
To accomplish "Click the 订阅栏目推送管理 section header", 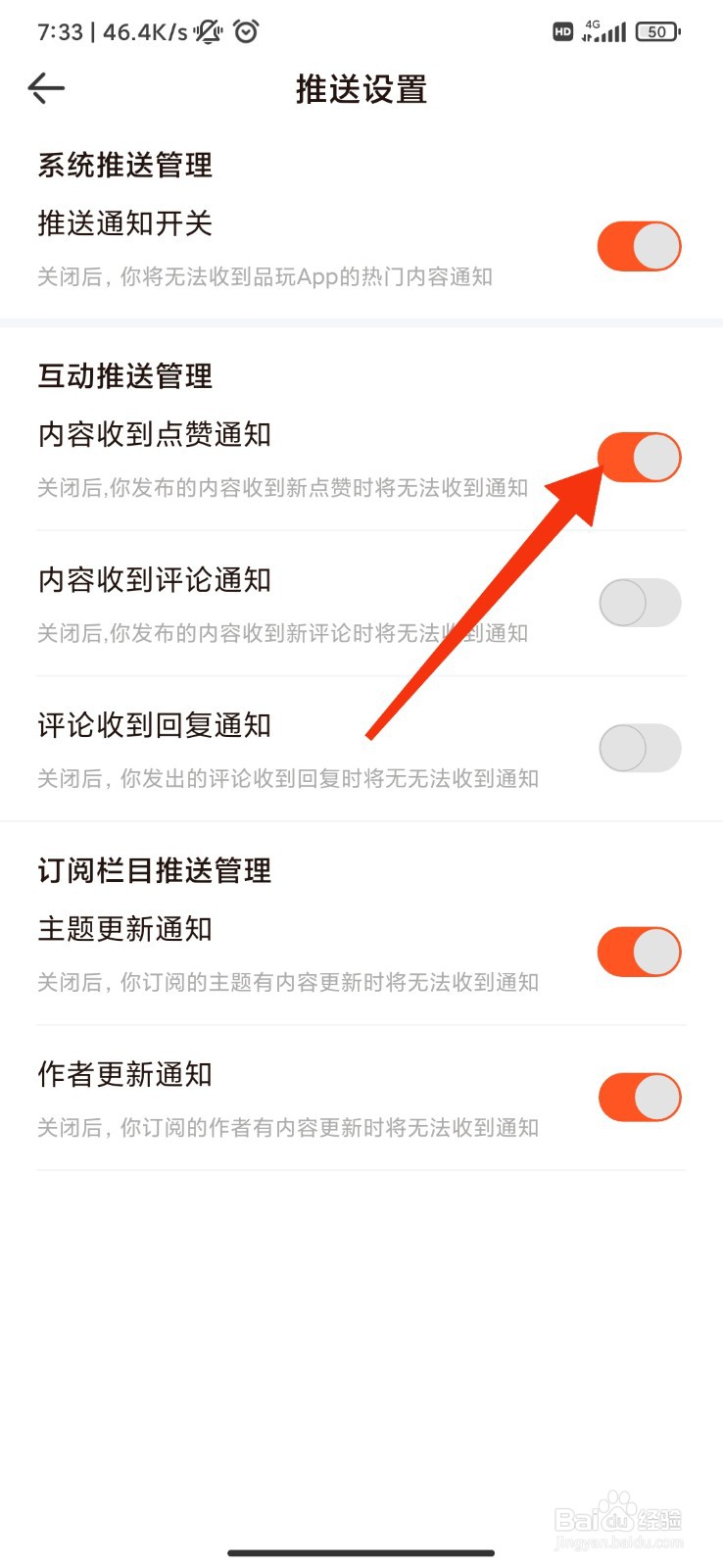I will point(155,870).
